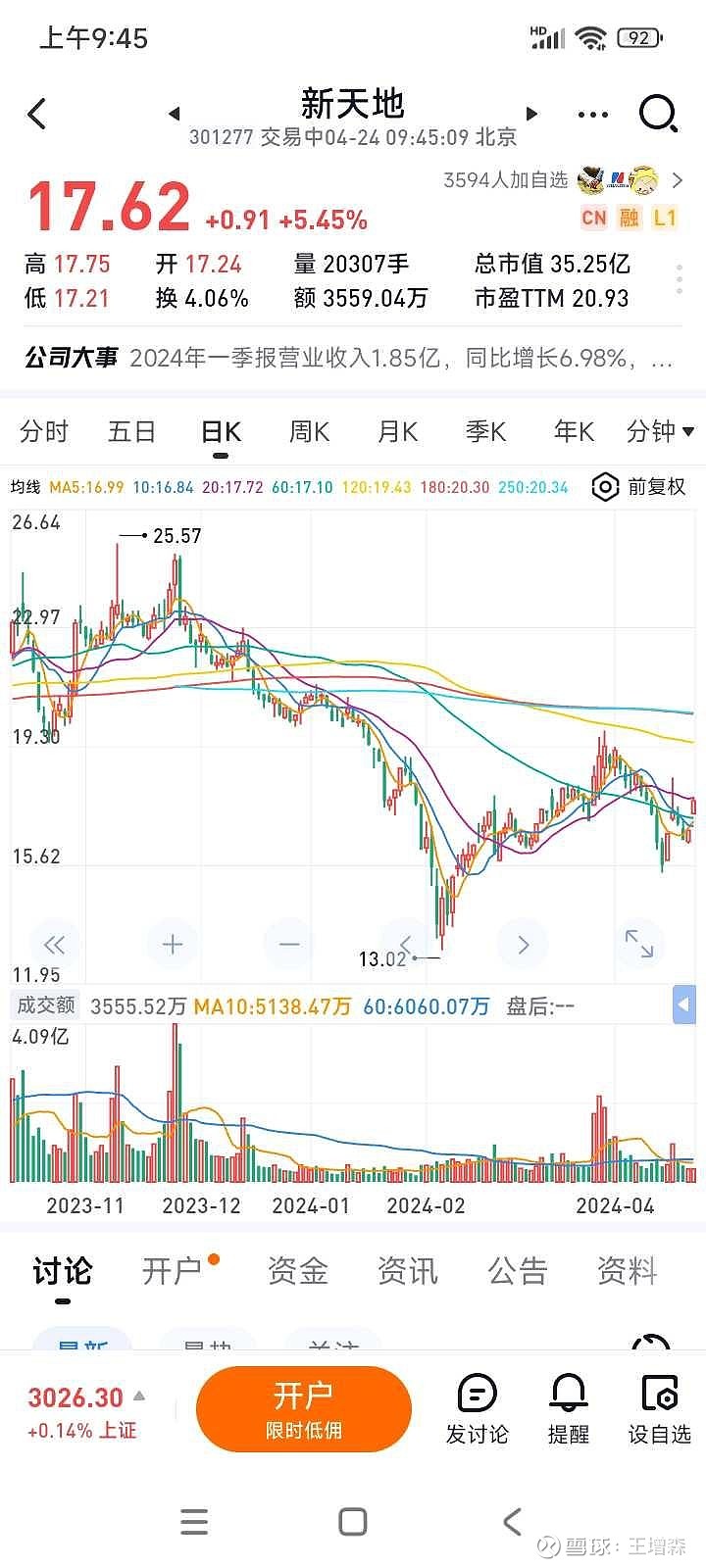Viewport: 706px width, 1568px height.
Task: Select the 周K chart tab
Action: (x=309, y=431)
